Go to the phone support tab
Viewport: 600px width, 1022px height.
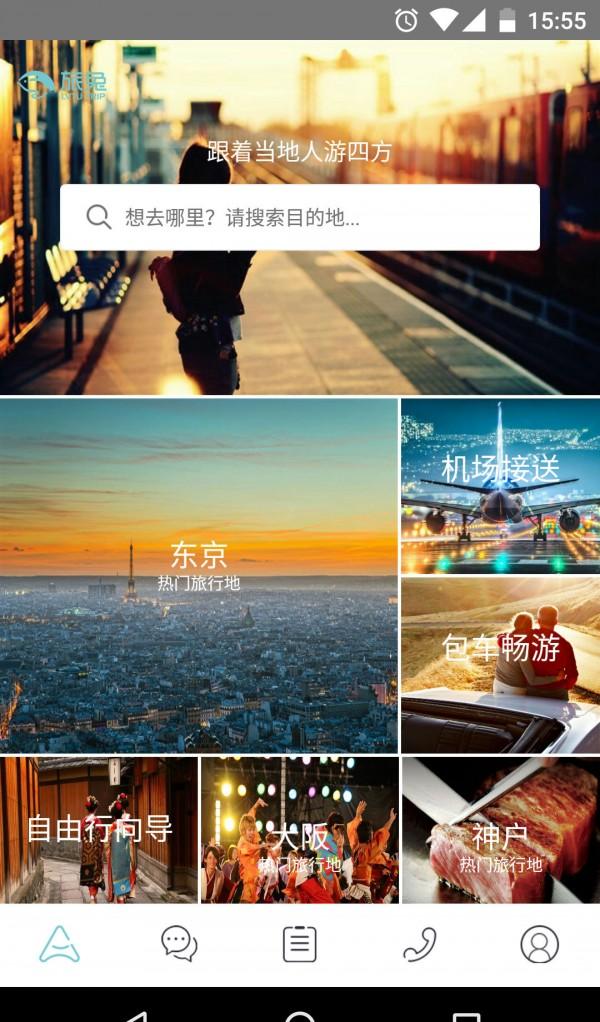tap(420, 944)
